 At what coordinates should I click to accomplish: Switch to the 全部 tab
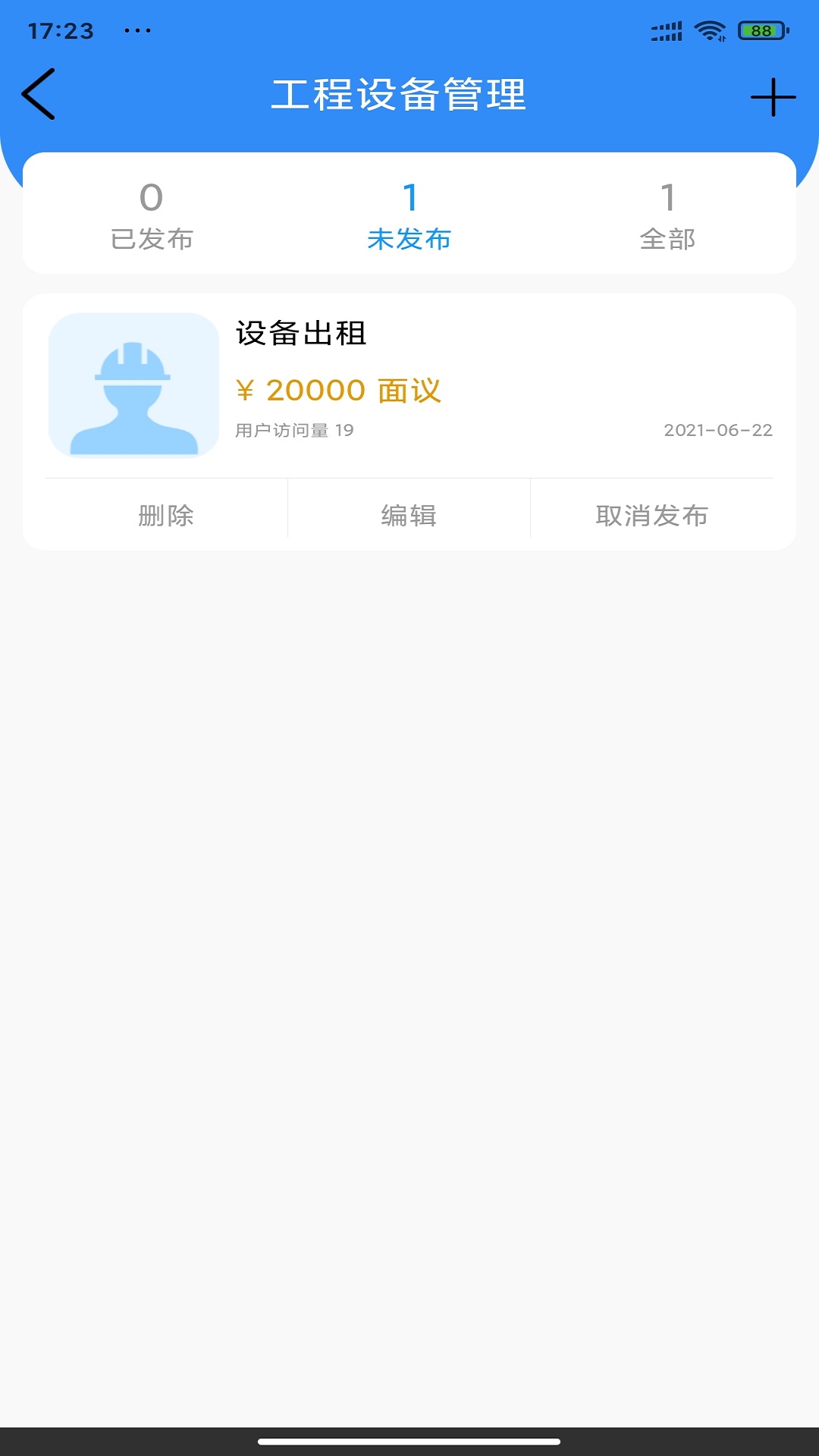[667, 218]
